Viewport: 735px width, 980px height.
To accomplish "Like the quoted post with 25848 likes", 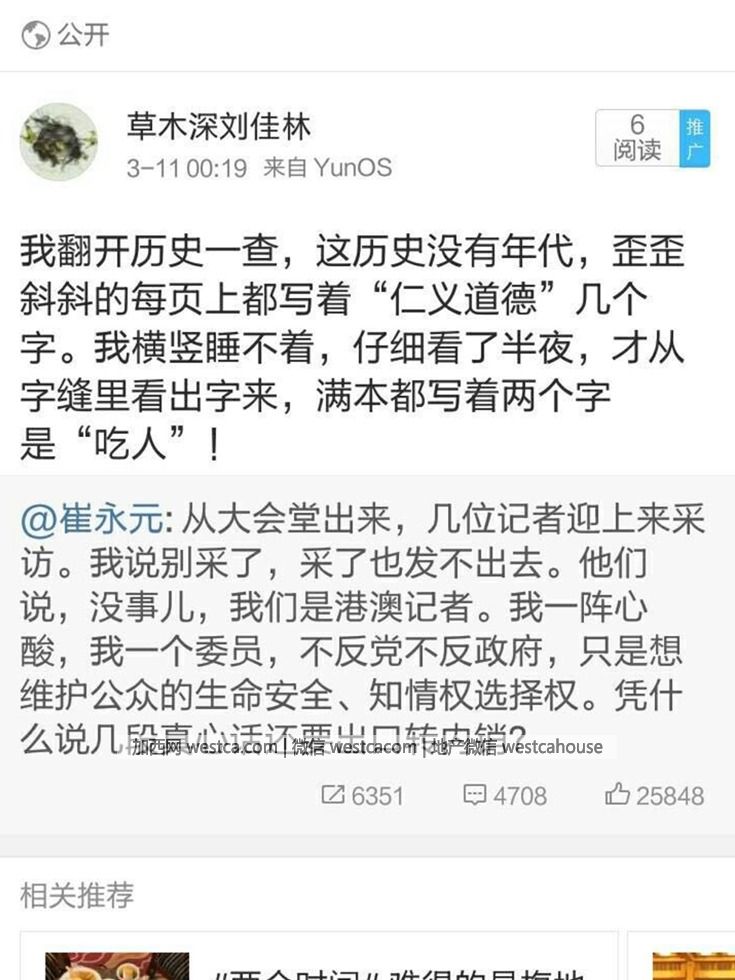I will [x=654, y=795].
